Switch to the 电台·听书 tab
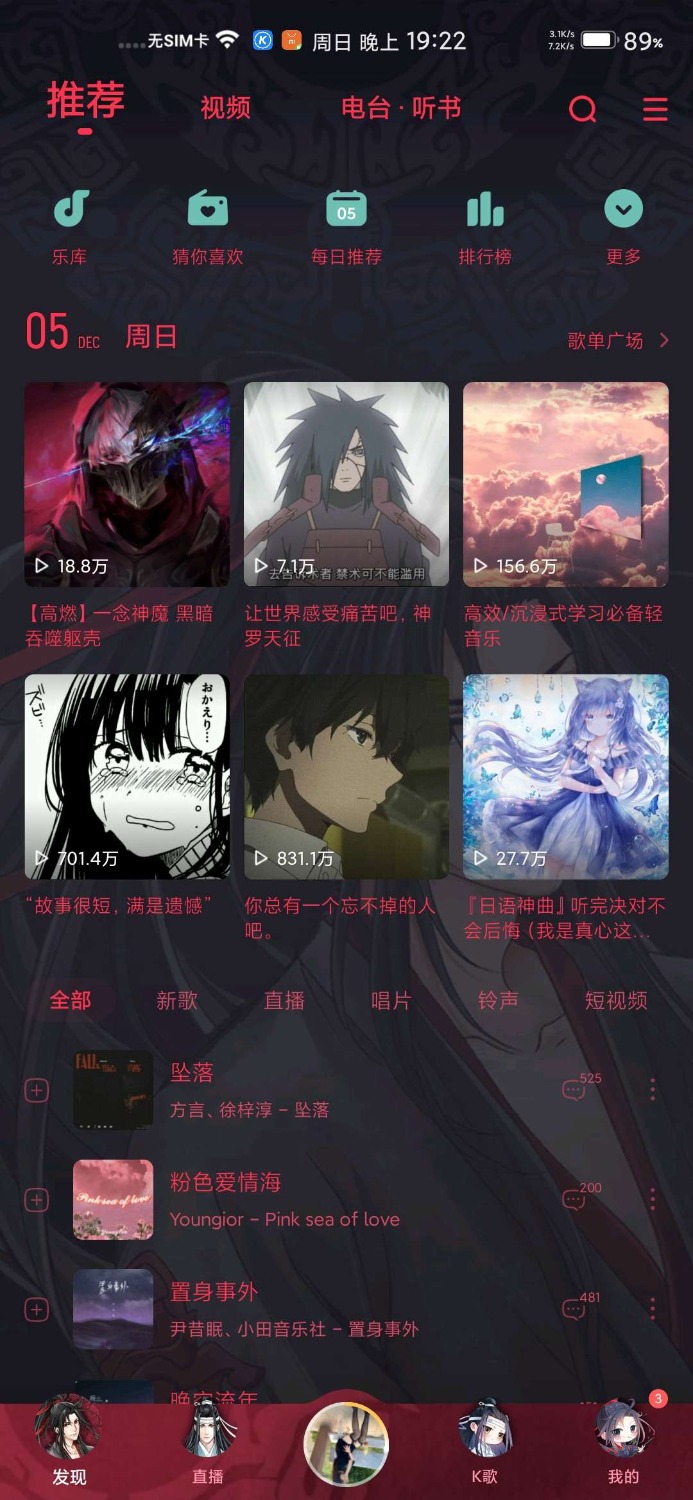Viewport: 693px width, 1500px height. (401, 108)
